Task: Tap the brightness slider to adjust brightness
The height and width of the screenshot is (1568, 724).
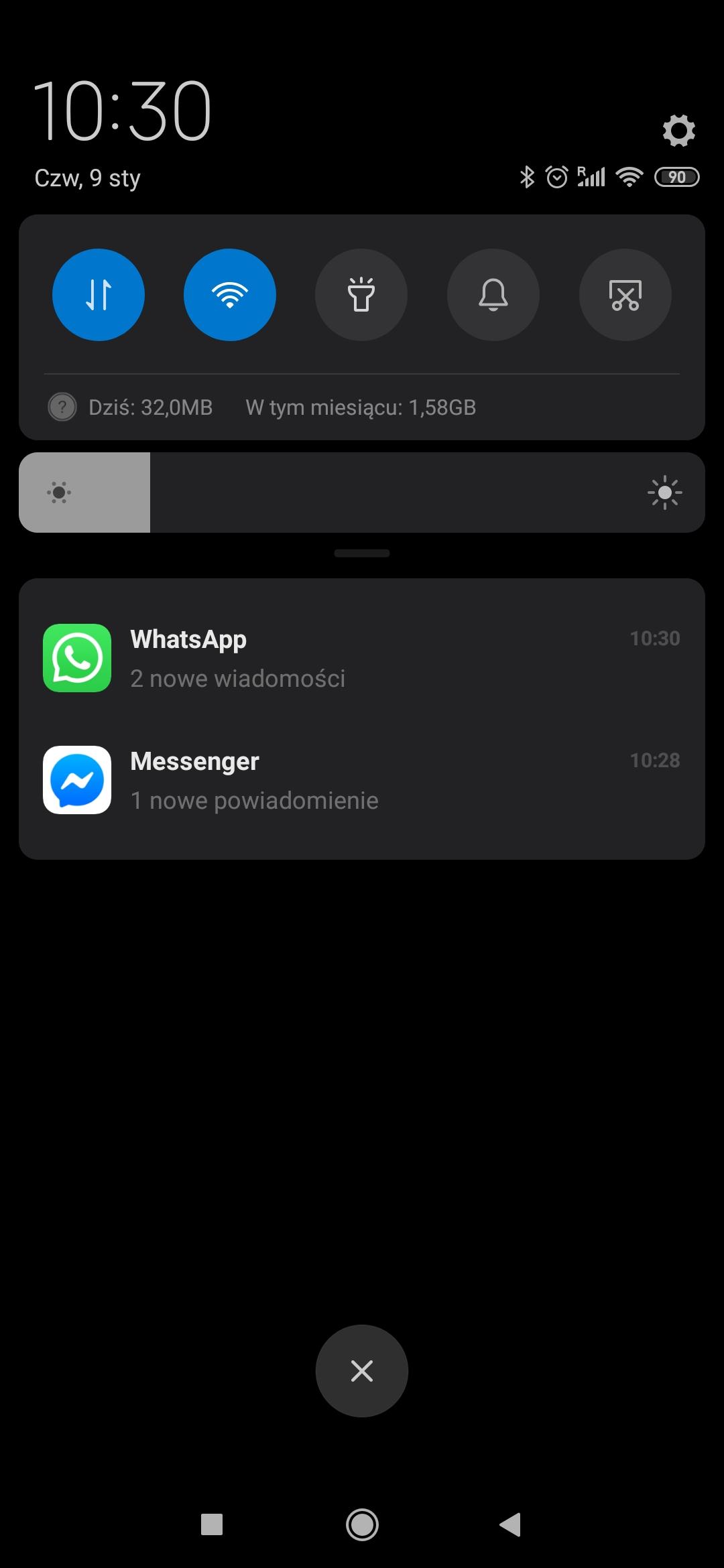Action: tap(362, 493)
